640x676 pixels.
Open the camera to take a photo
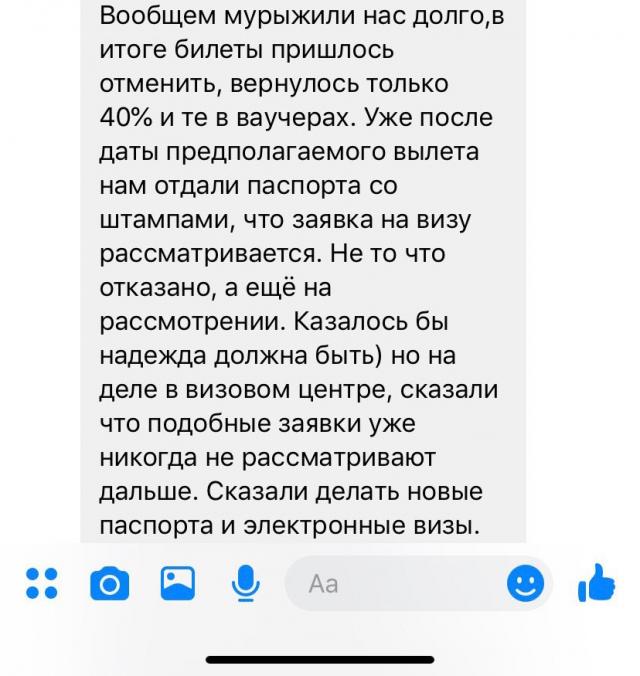pos(109,583)
